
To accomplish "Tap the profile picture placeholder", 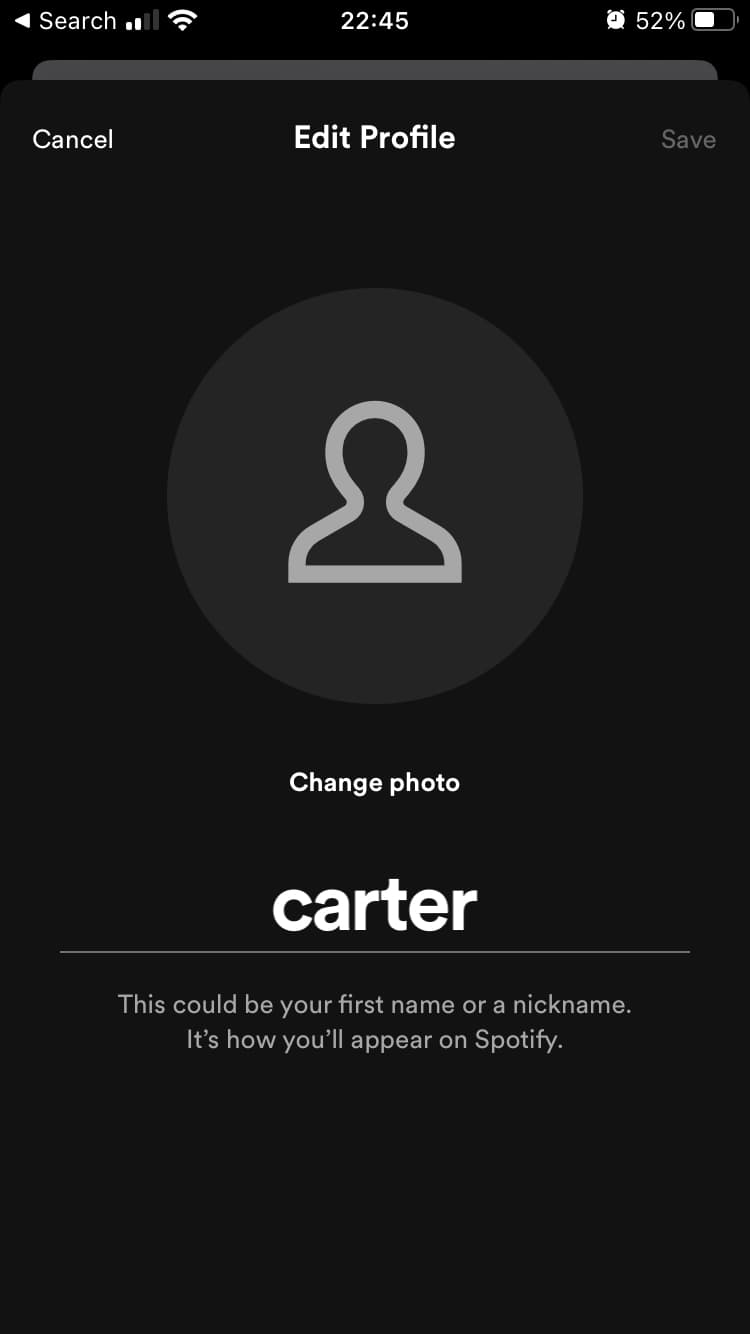I will point(375,496).
